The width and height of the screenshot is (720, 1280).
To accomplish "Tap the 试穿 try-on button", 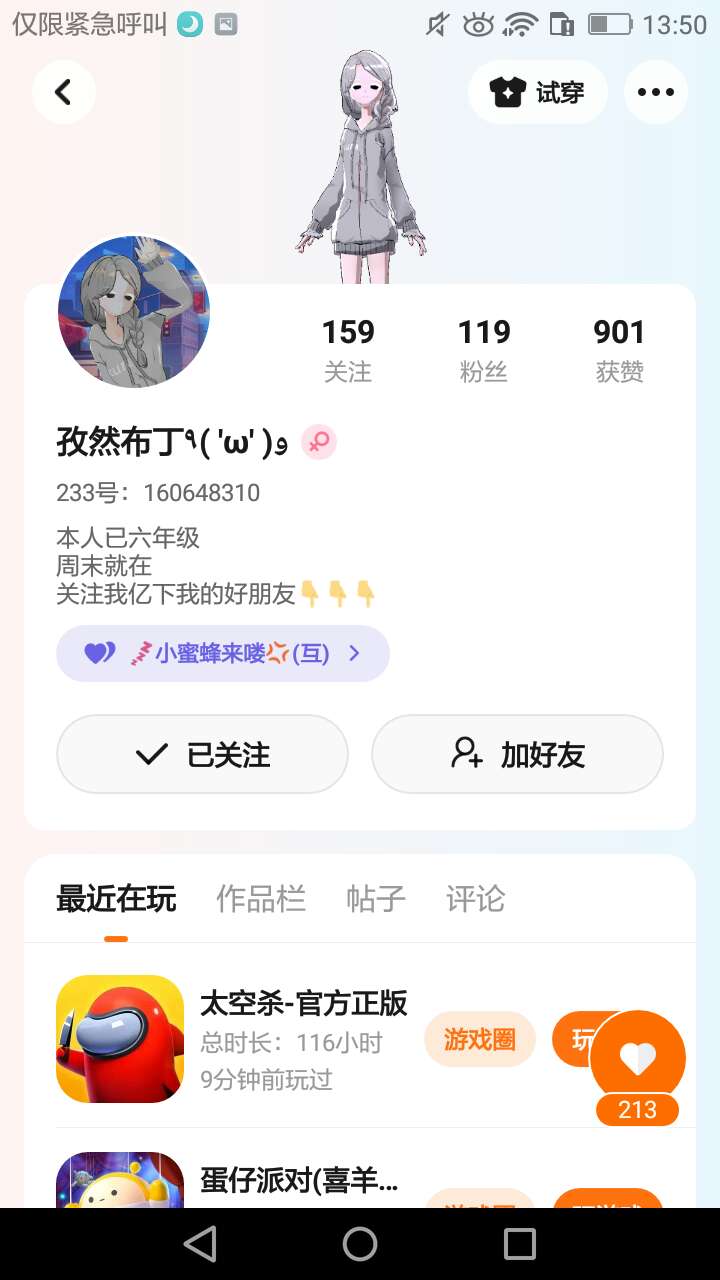I will pyautogui.click(x=538, y=92).
